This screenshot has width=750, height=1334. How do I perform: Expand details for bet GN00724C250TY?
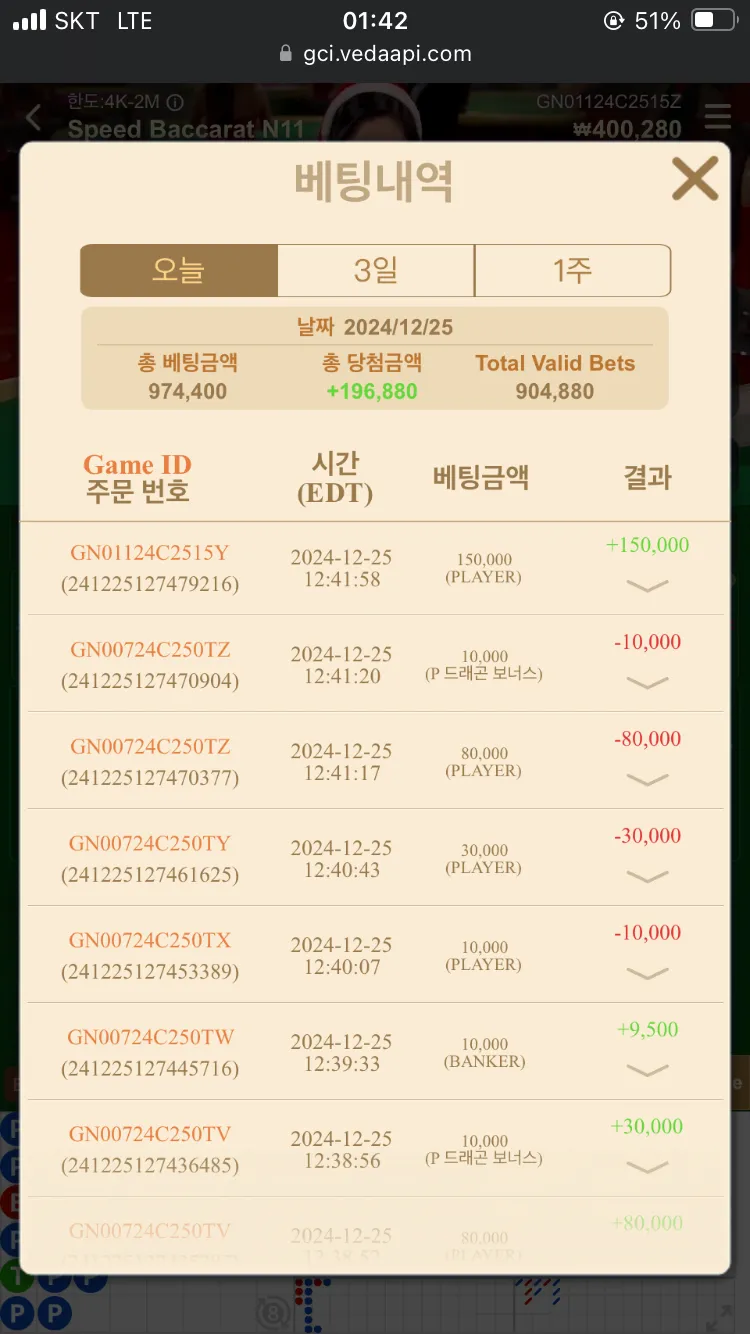[647, 877]
